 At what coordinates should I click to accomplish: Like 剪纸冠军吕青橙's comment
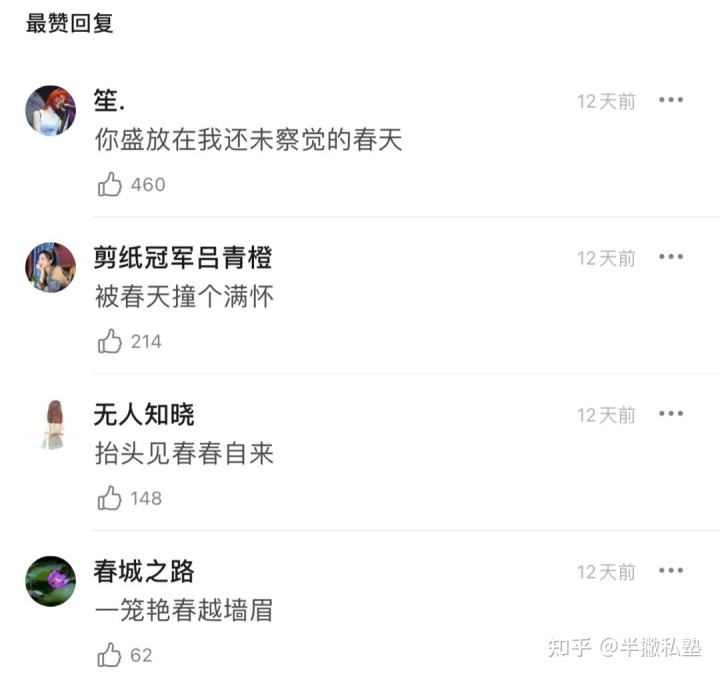point(110,341)
